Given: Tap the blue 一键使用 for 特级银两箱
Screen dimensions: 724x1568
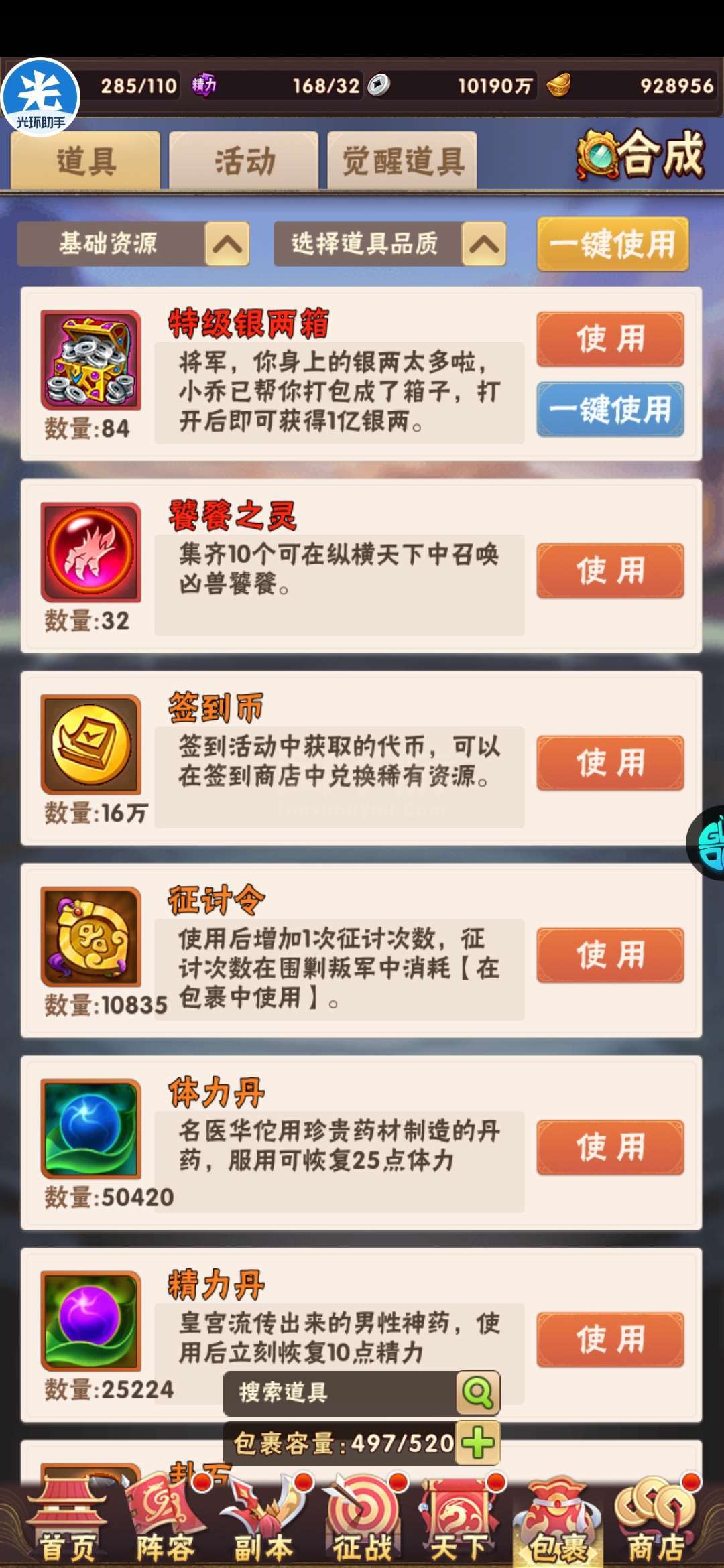Looking at the screenshot, I should pyautogui.click(x=610, y=409).
